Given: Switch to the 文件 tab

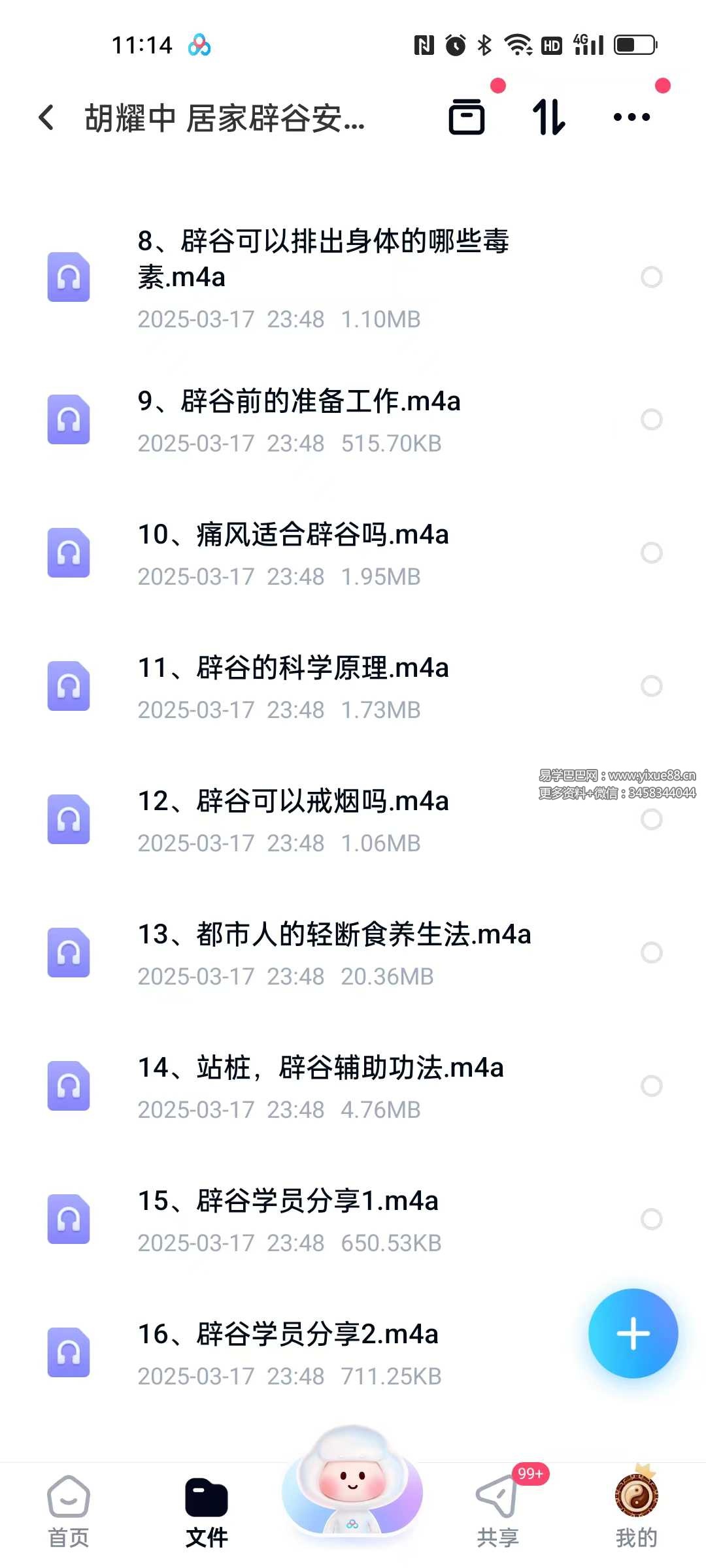Looking at the screenshot, I should click(207, 1511).
